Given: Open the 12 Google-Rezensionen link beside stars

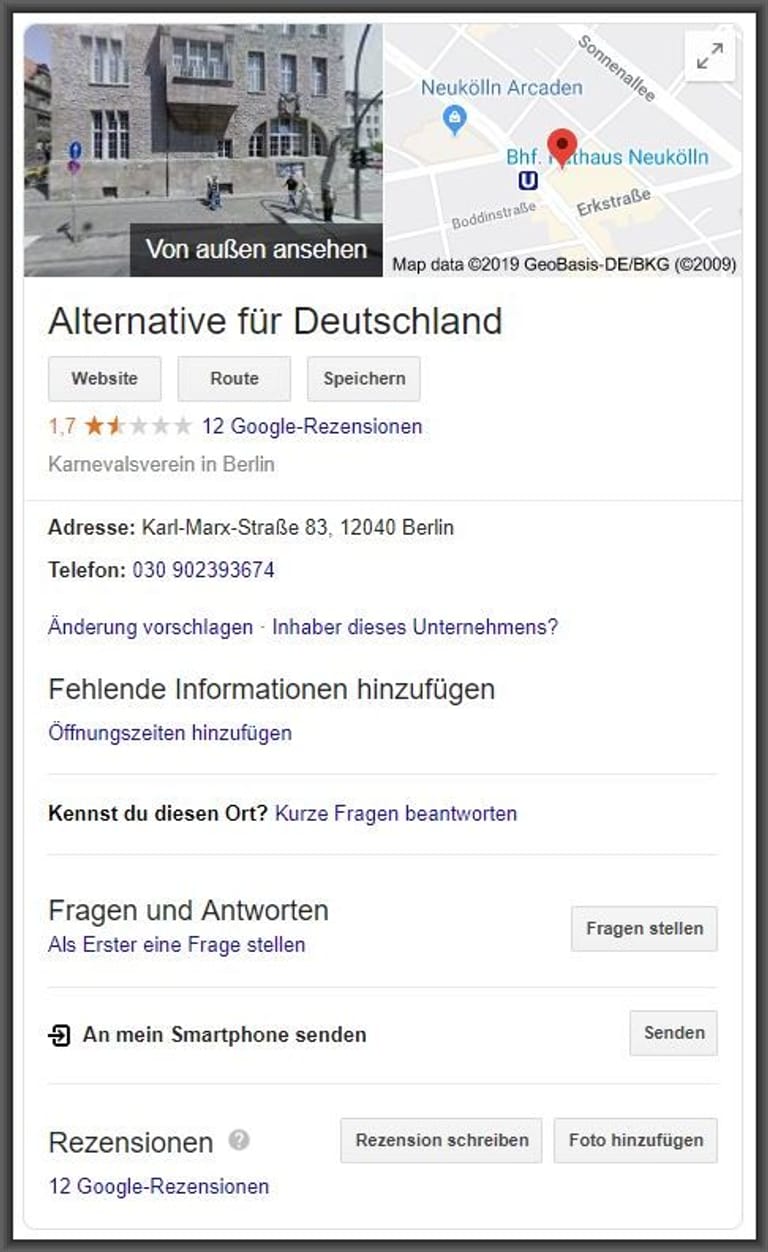Looking at the screenshot, I should [x=312, y=427].
